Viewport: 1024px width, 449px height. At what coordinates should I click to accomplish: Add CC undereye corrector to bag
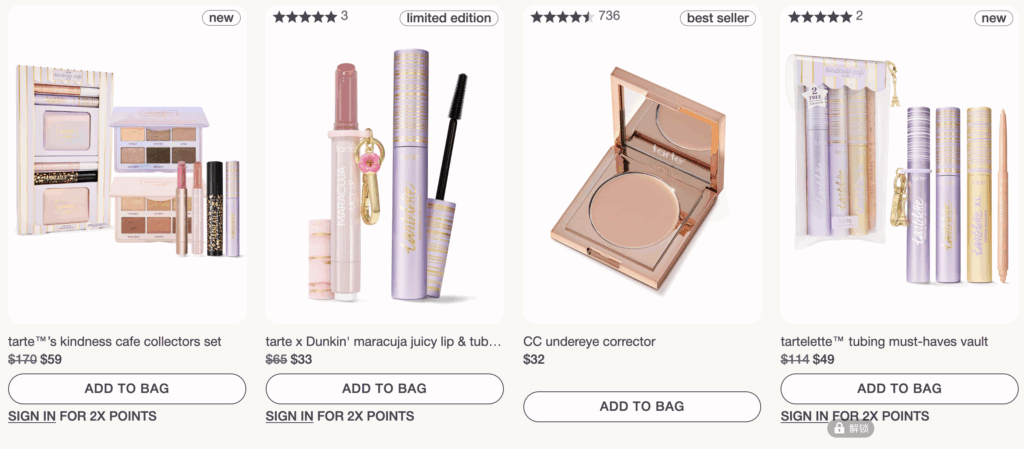[x=641, y=406]
